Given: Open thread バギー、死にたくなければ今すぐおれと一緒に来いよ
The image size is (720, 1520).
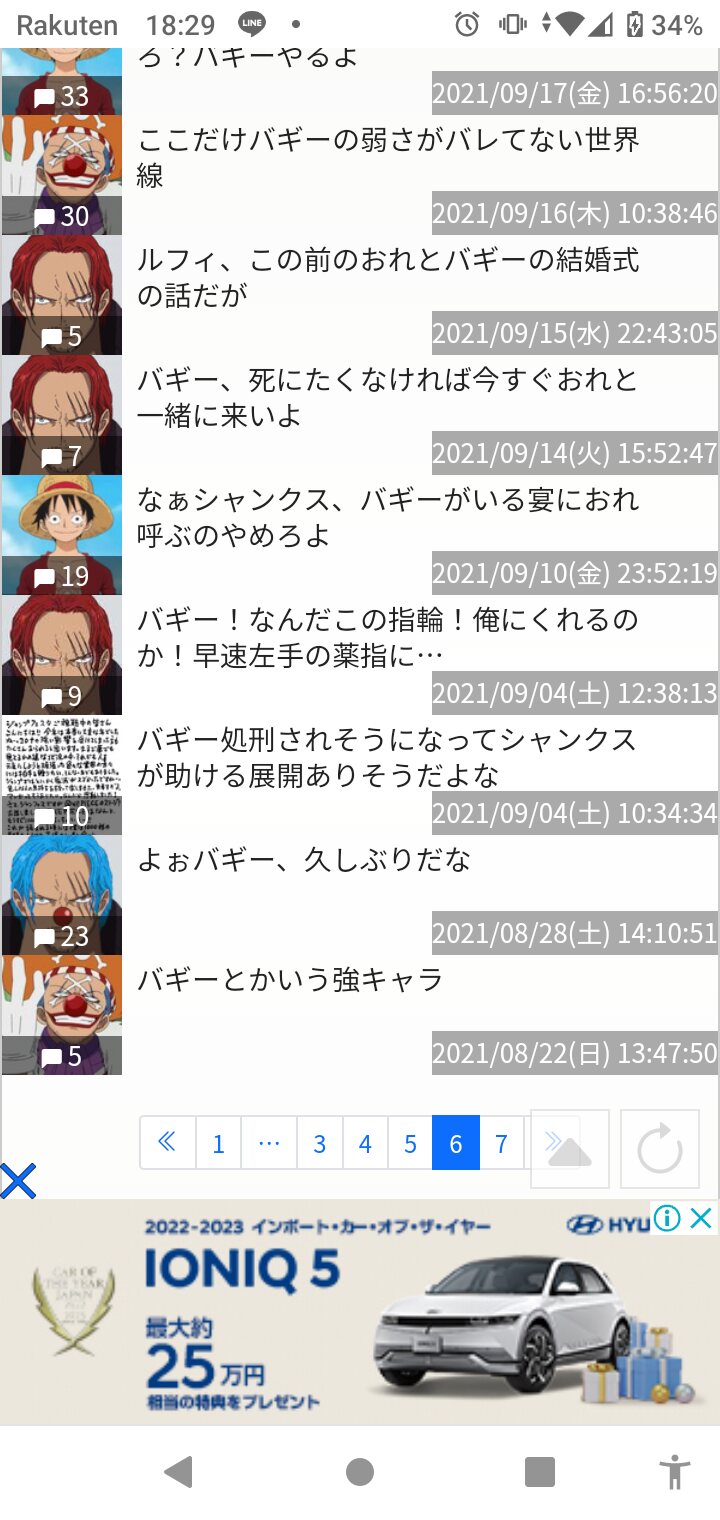Looking at the screenshot, I should 388,398.
